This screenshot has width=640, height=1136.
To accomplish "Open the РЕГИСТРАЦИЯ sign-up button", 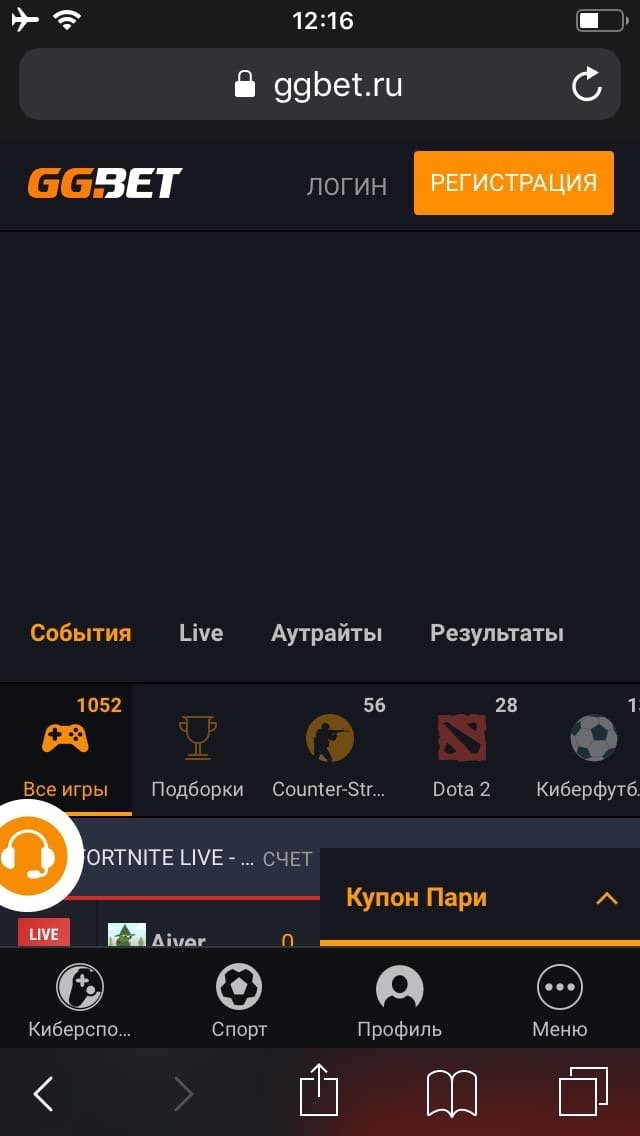I will (x=513, y=183).
